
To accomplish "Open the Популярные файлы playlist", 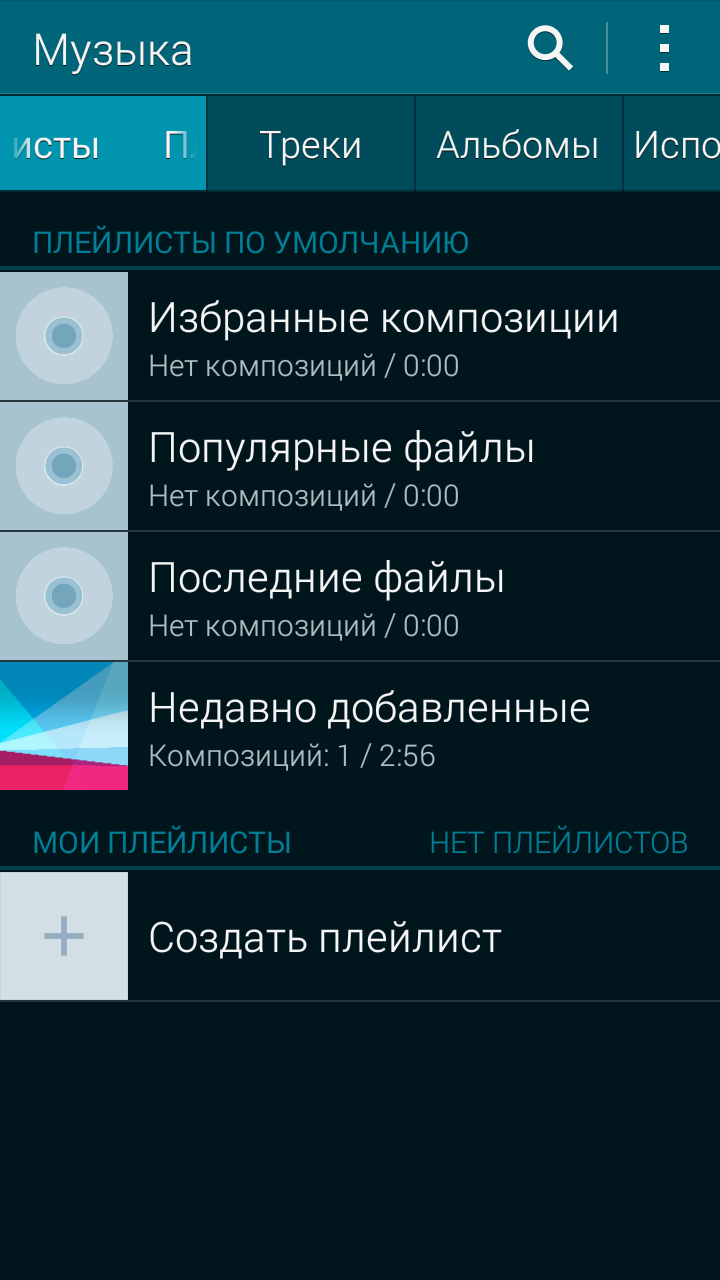I will (x=341, y=466).
